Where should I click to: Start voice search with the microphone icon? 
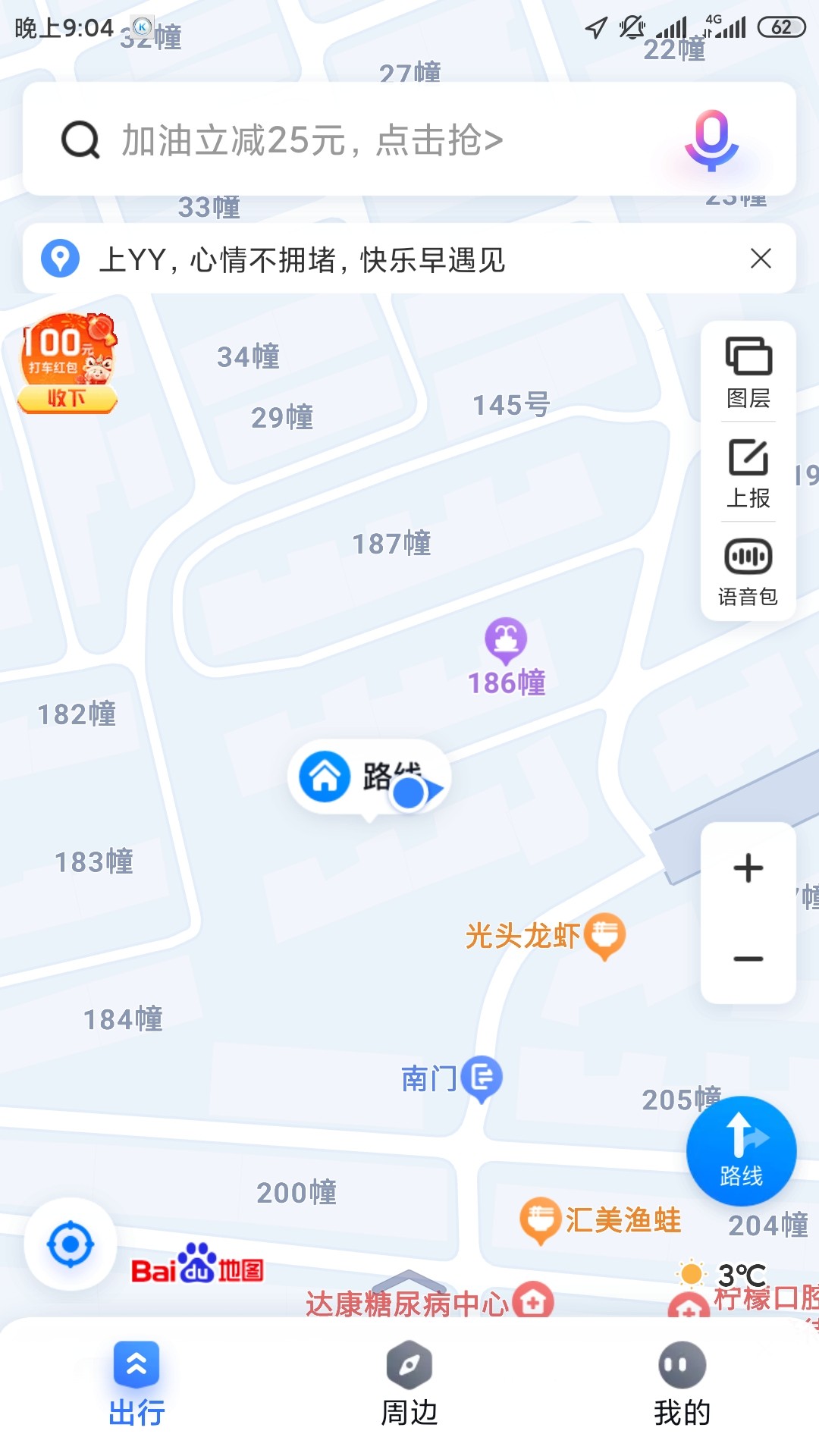point(711,141)
